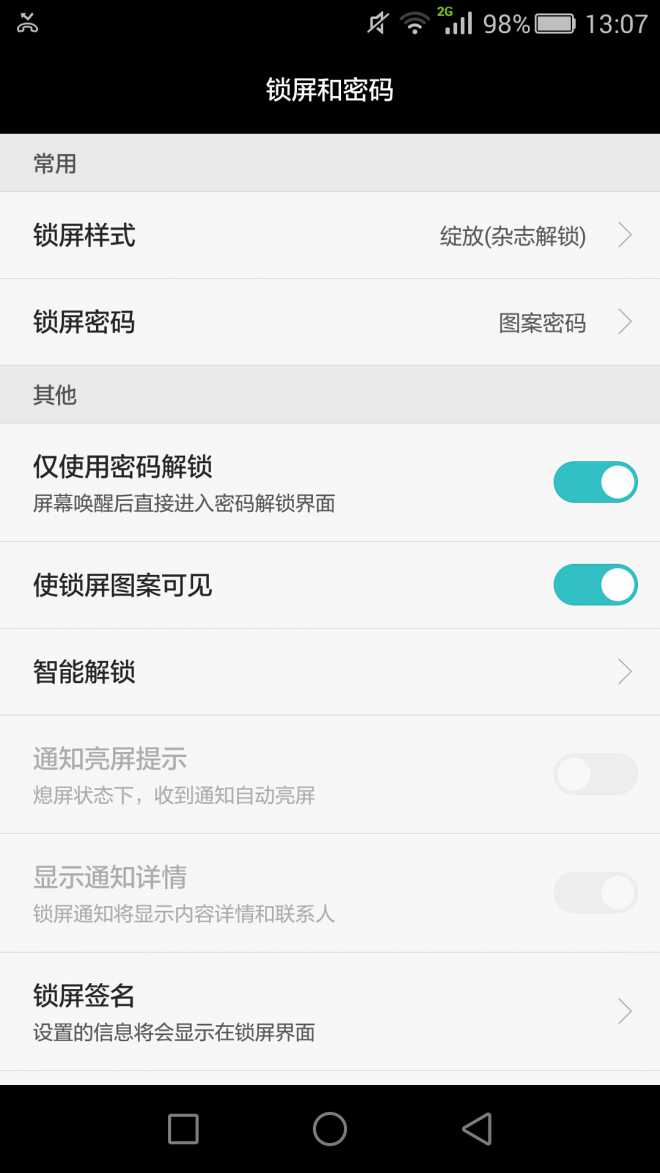Disable the 使锁屏图案可见 switch

[x=595, y=585]
